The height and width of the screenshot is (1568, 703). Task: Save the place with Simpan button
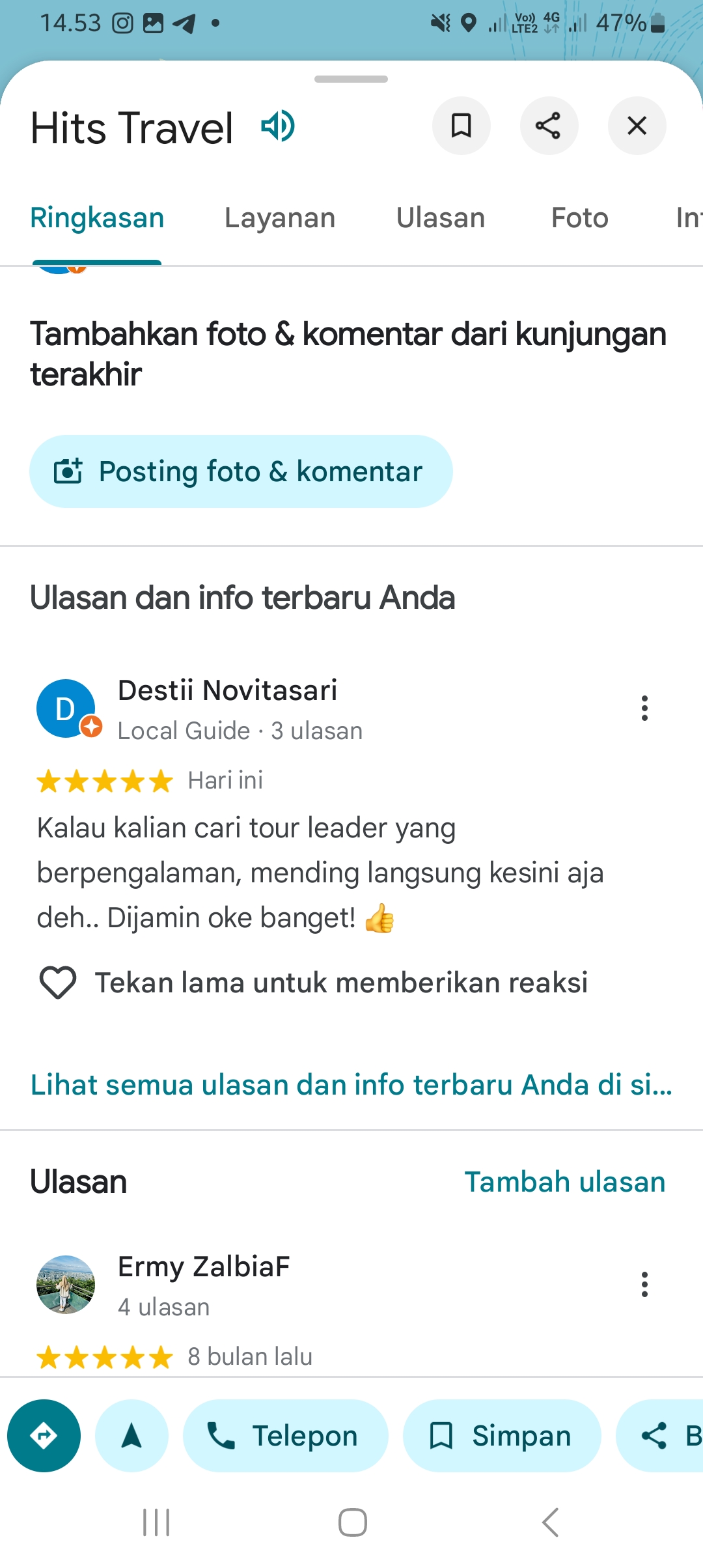coord(501,1436)
